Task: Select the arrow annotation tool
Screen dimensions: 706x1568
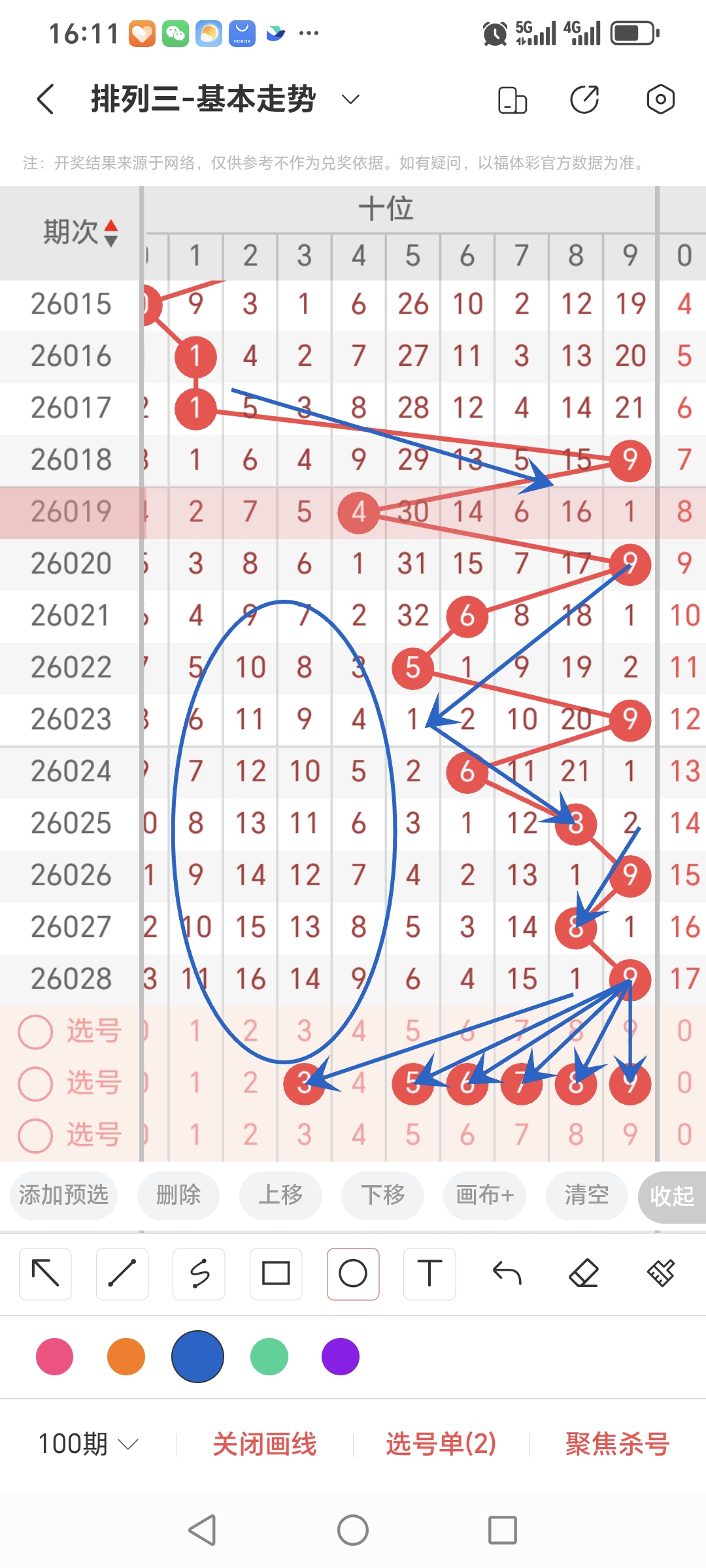Action: [44, 1273]
